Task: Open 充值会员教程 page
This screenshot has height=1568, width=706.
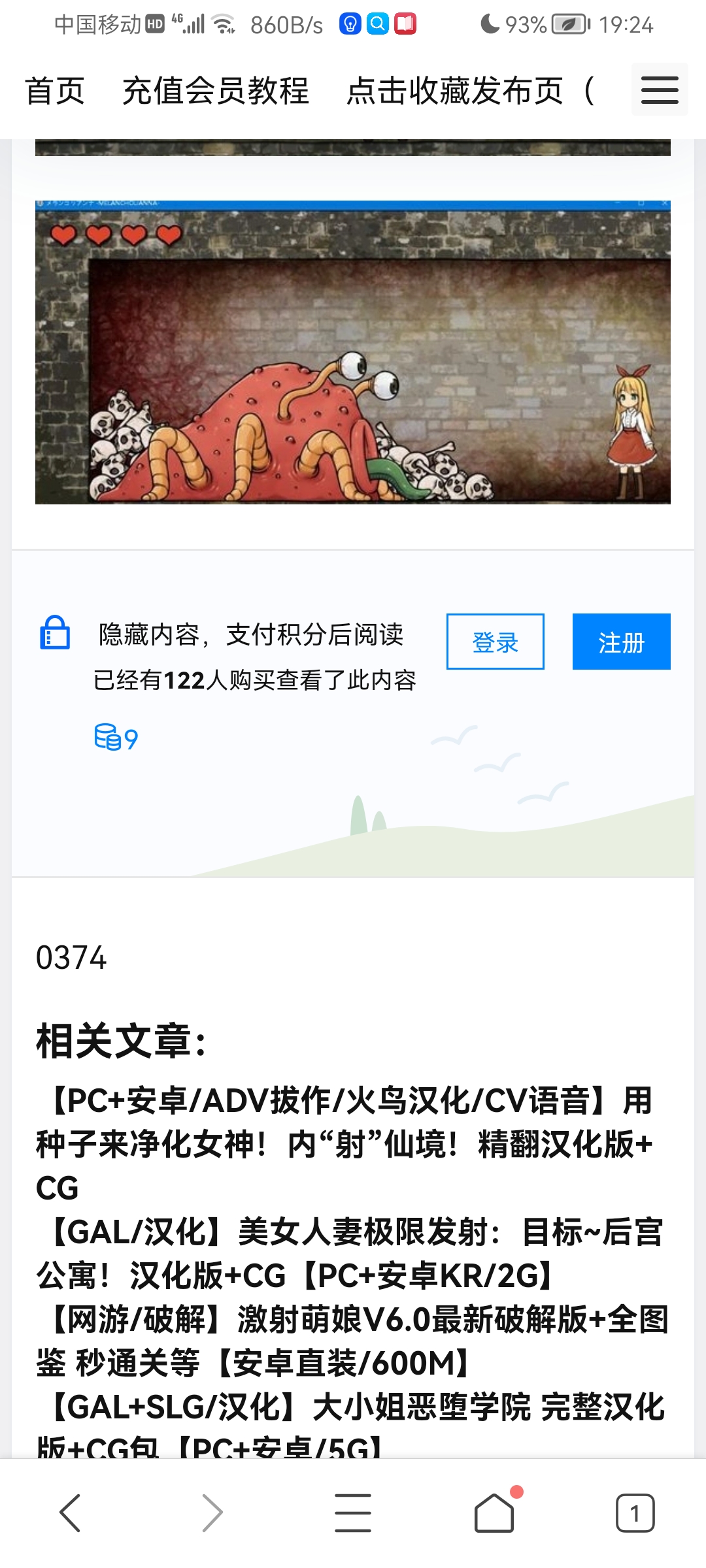Action: pyautogui.click(x=216, y=91)
